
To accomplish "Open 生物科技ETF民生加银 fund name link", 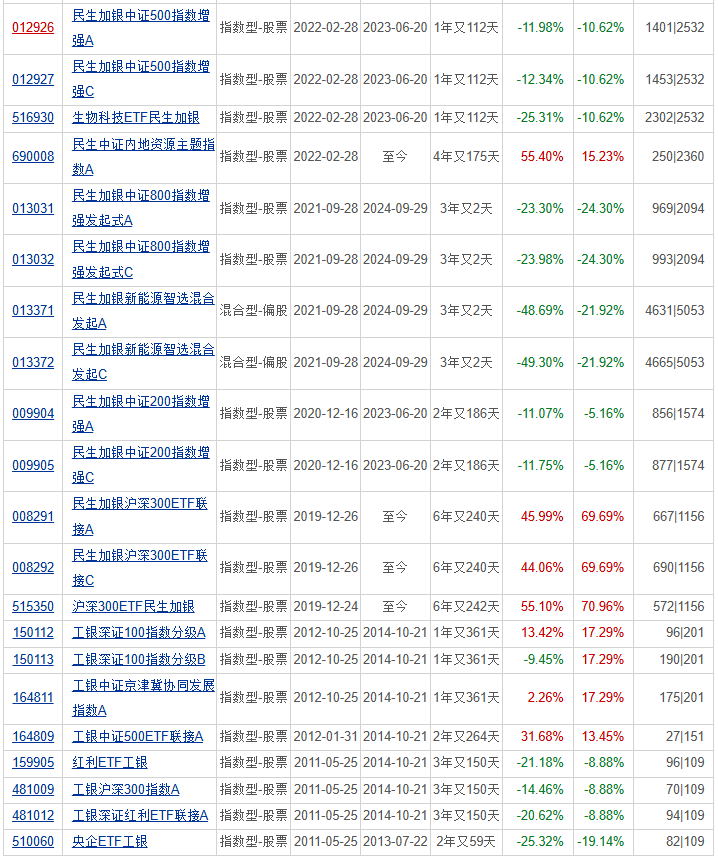I will click(136, 118).
